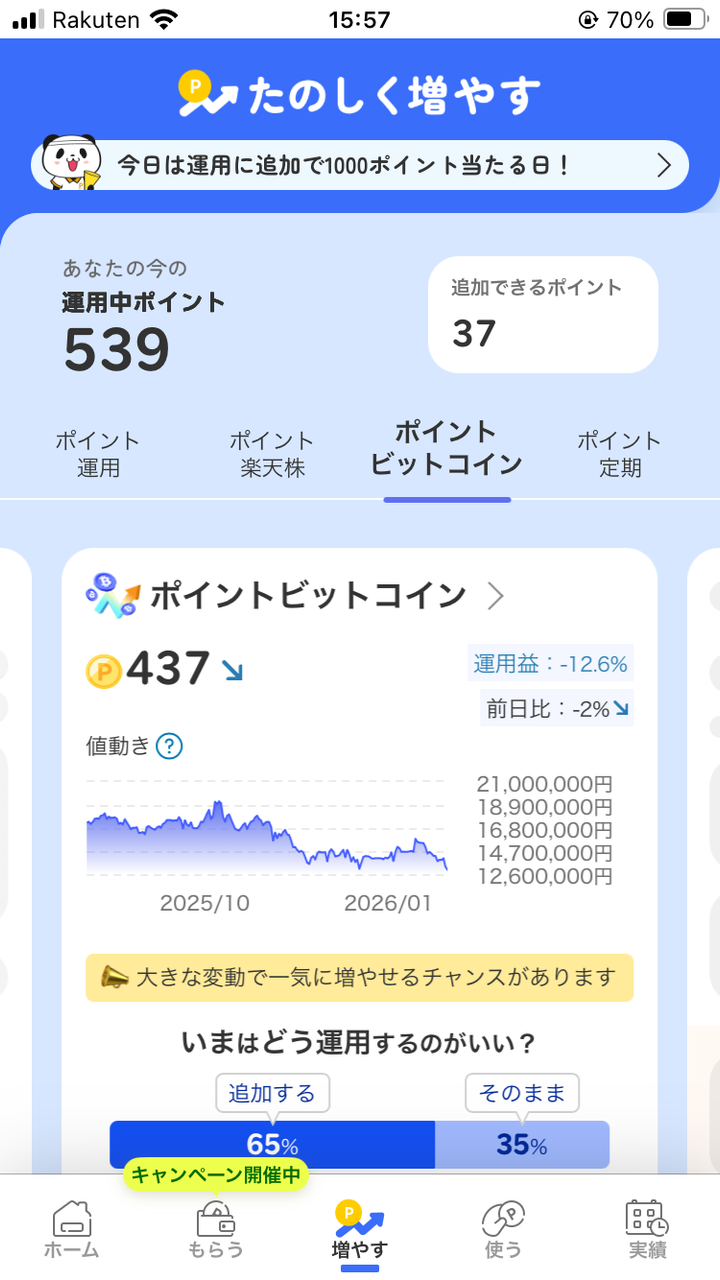This screenshot has height=1280, width=720.
Task: Tap the Bitcoin logo beside ポイントビットコイン heading
Action: [x=110, y=592]
